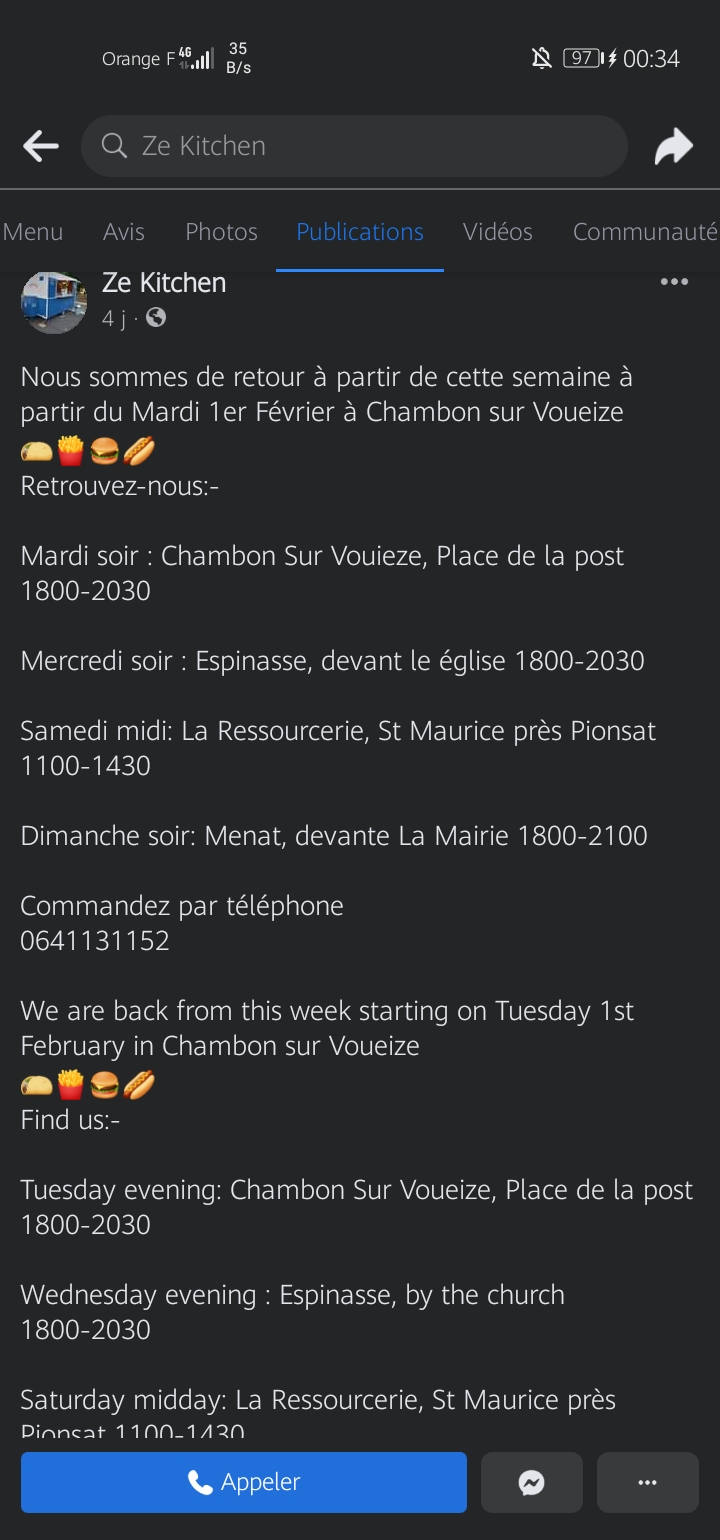
Task: Message the page via Messenger
Action: point(532,1482)
